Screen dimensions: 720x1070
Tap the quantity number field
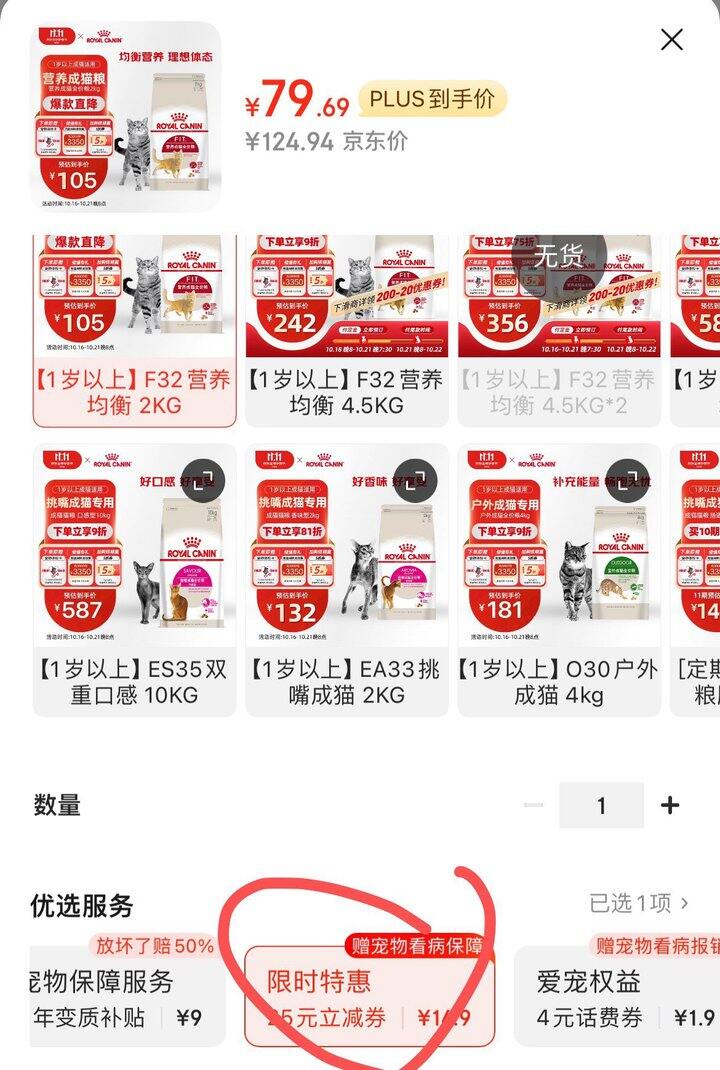pyautogui.click(x=601, y=805)
